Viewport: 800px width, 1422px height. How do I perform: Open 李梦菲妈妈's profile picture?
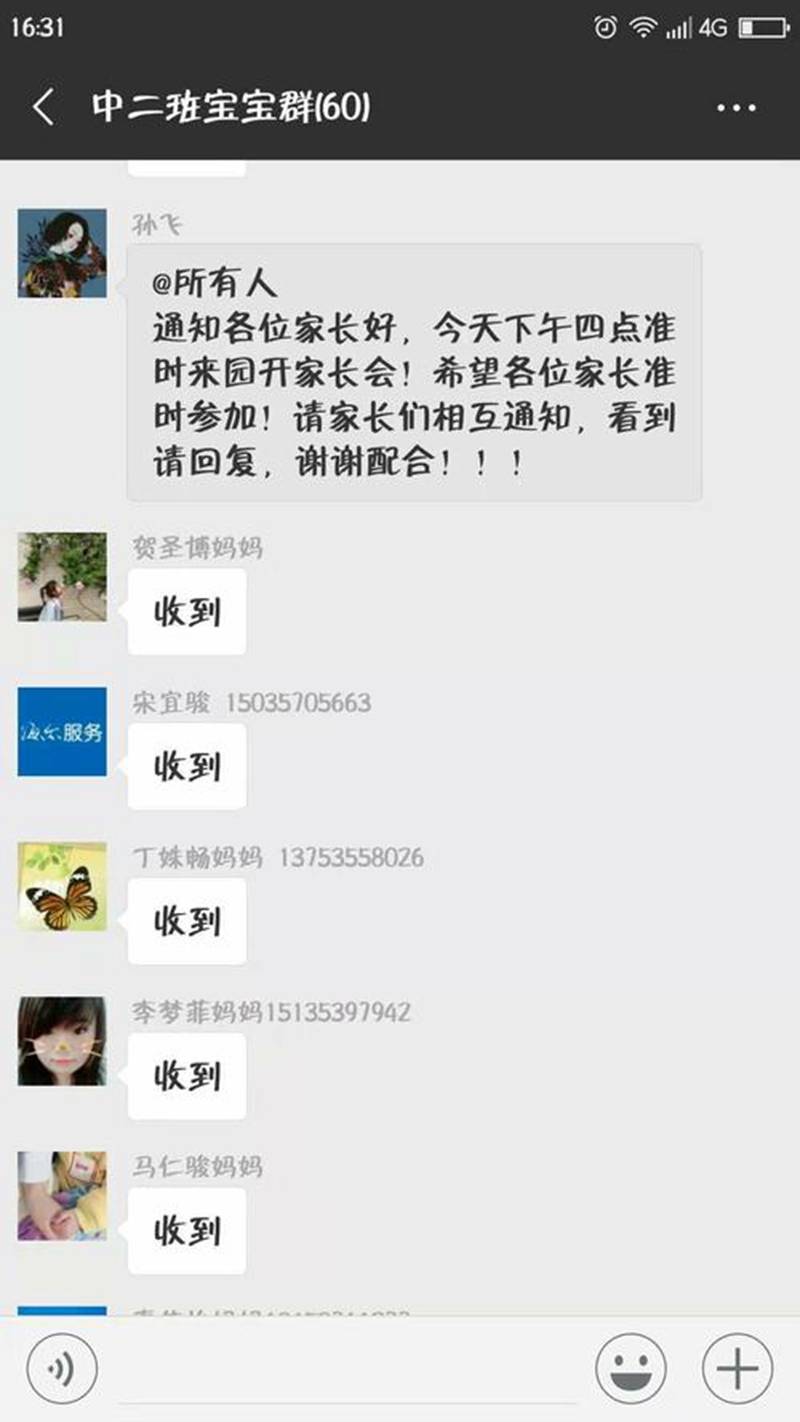tap(62, 1042)
